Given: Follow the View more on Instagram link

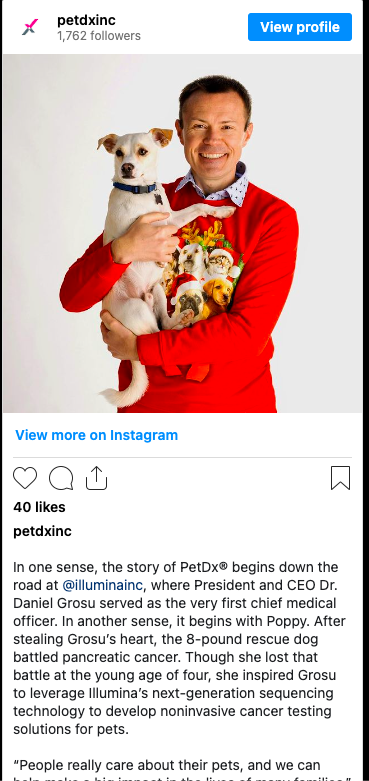Looking at the screenshot, I should point(96,435).
